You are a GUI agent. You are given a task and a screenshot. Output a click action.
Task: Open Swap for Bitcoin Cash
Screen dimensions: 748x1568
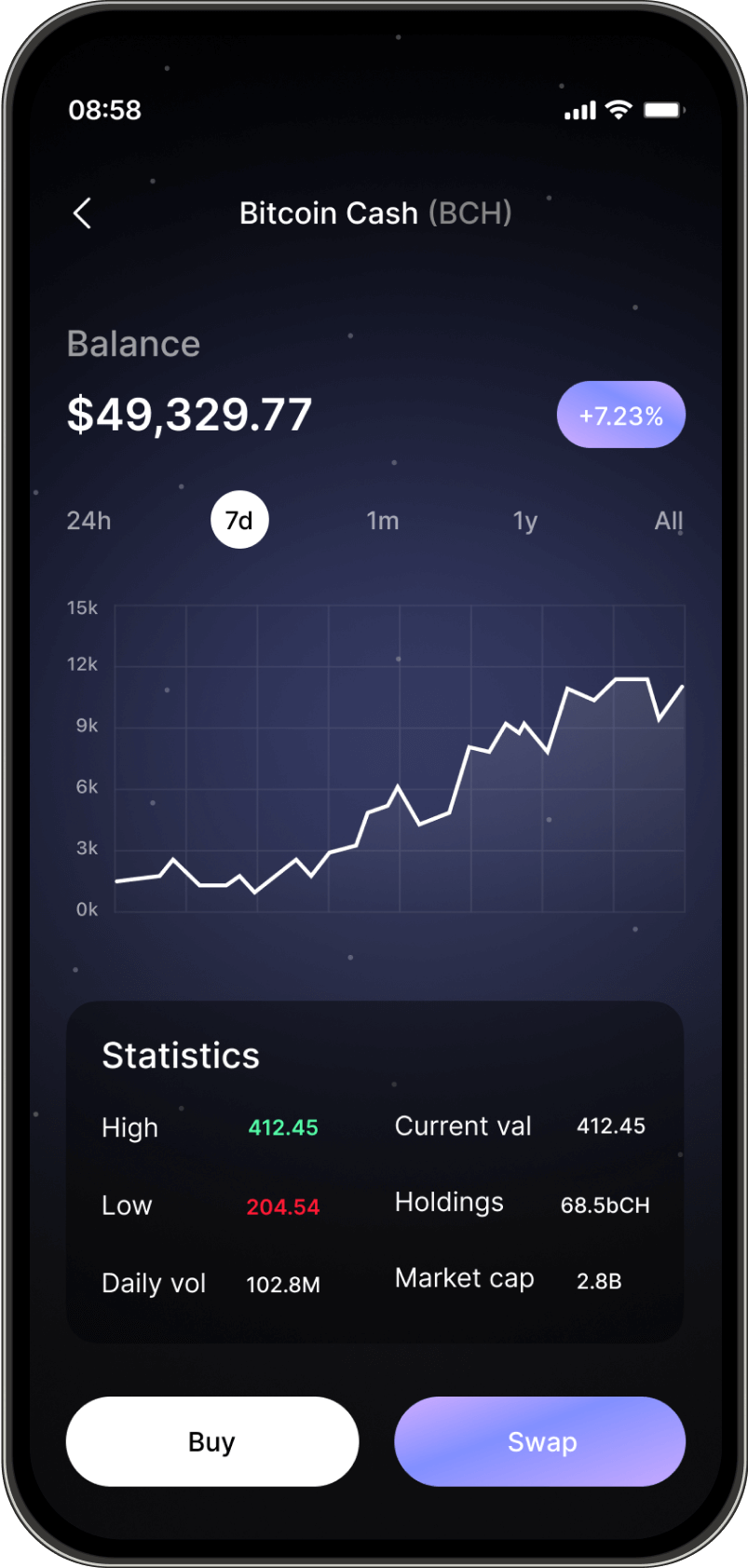tap(540, 1441)
